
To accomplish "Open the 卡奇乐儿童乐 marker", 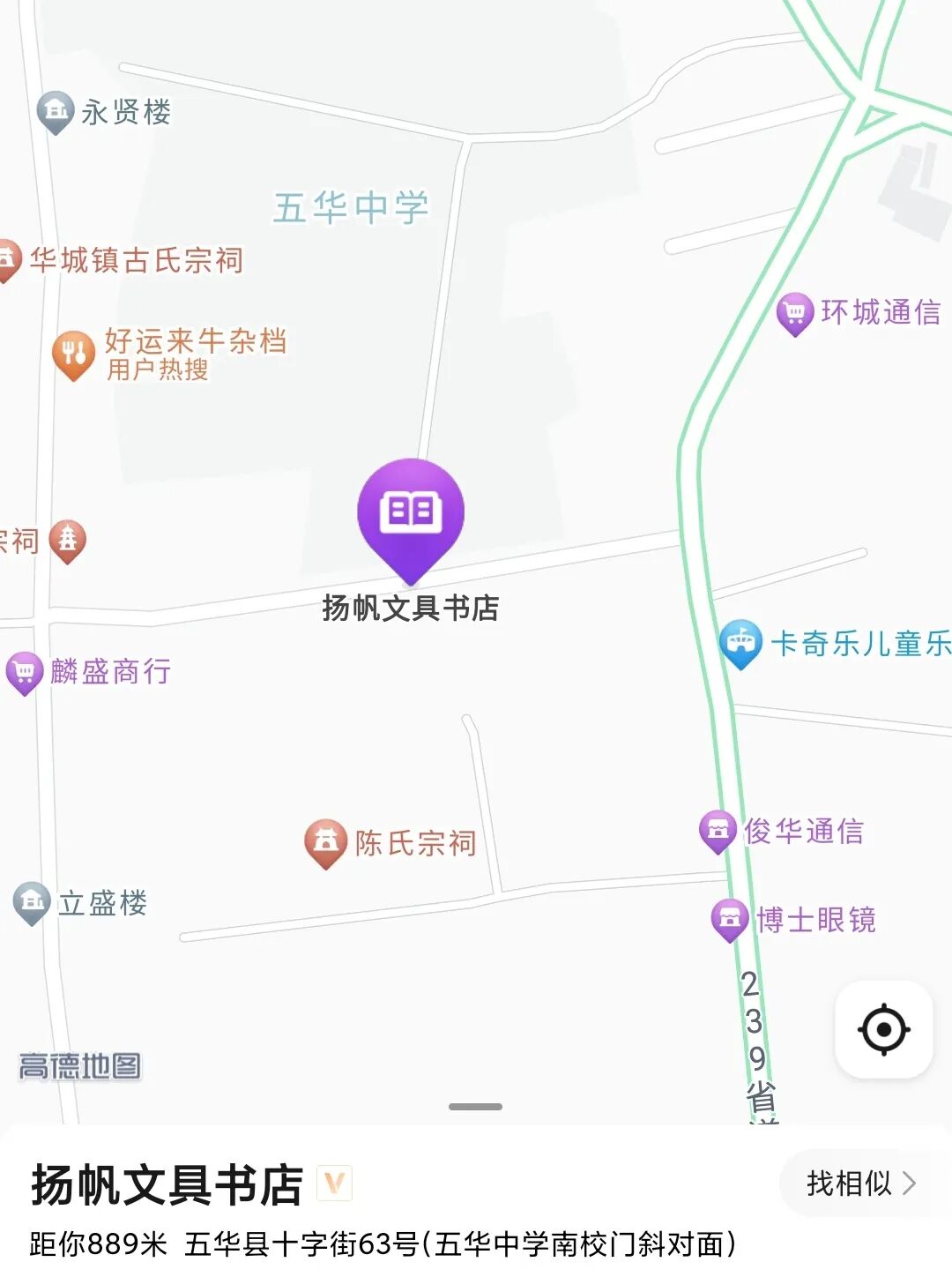I will tap(740, 643).
